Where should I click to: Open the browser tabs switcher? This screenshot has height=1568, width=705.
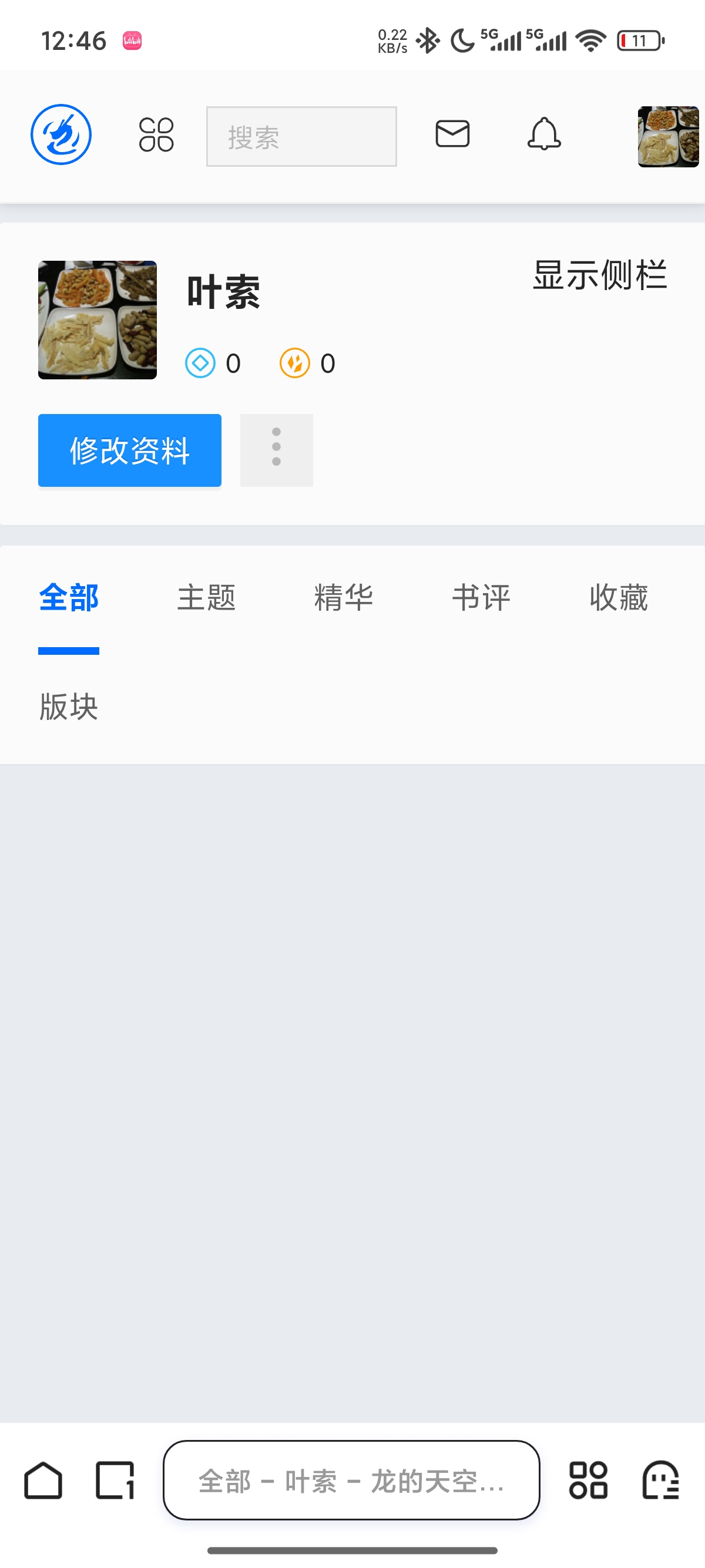pyautogui.click(x=115, y=1480)
